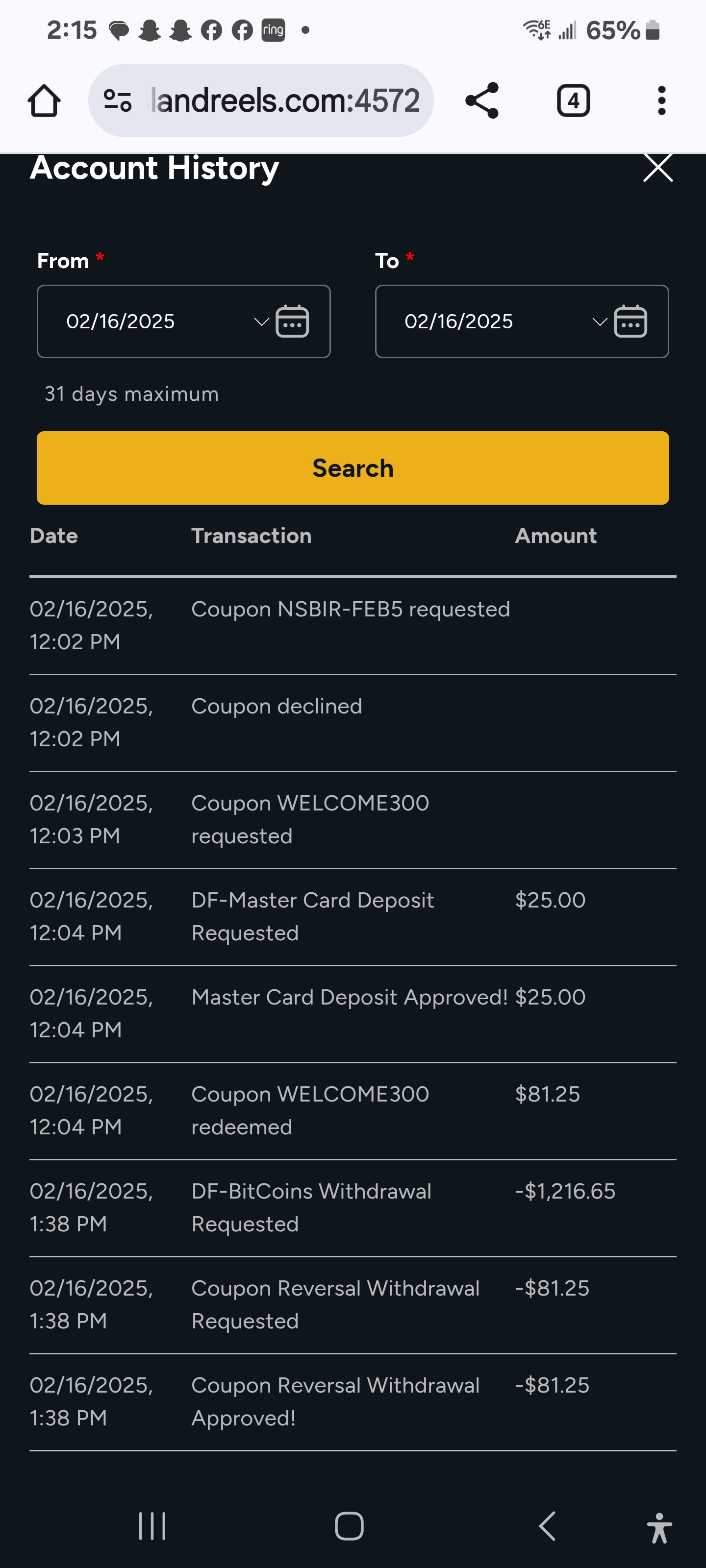
Task: Open recent apps from the navigation bar
Action: click(152, 1526)
